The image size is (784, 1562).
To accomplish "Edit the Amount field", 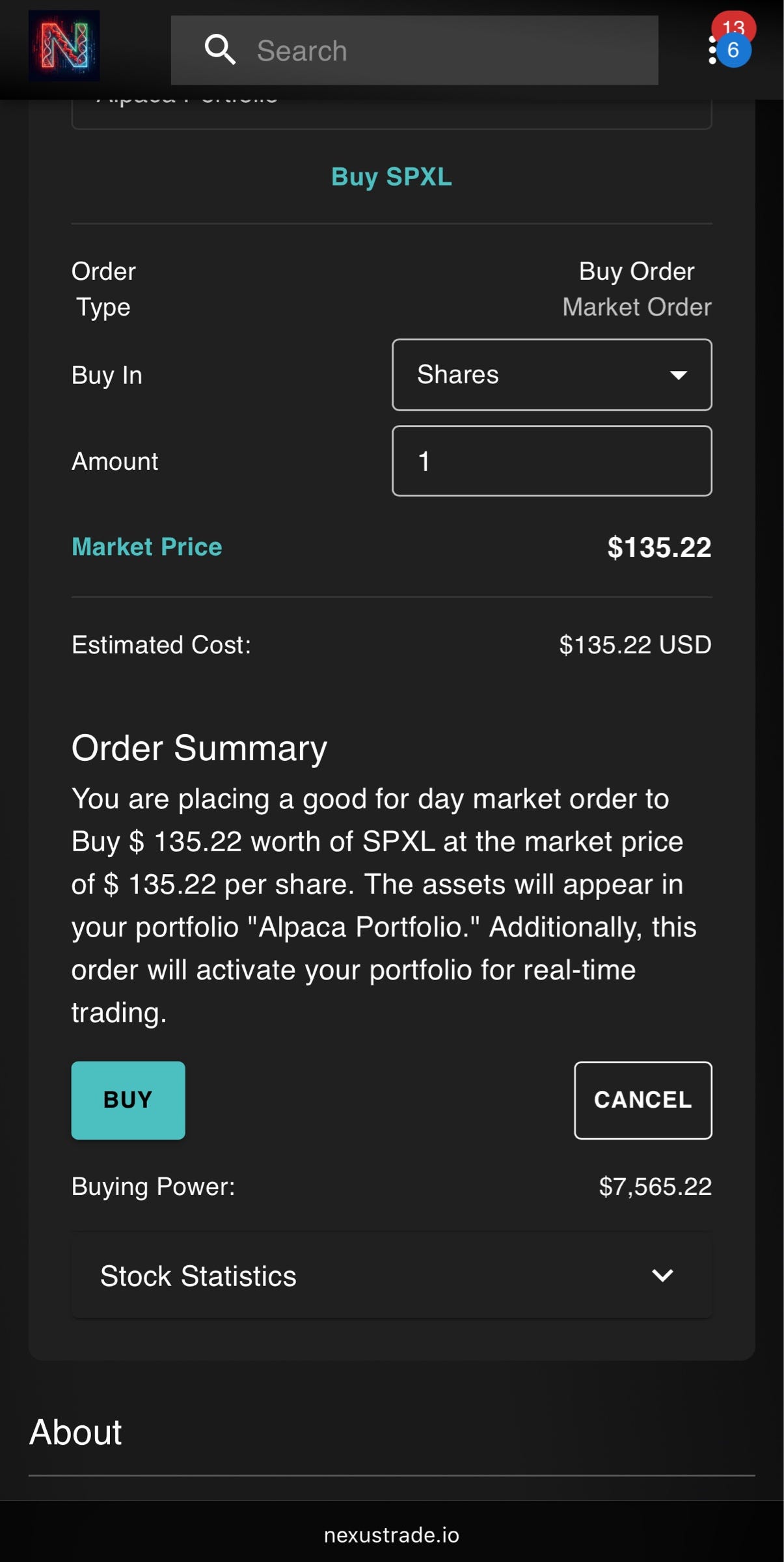I will (551, 461).
